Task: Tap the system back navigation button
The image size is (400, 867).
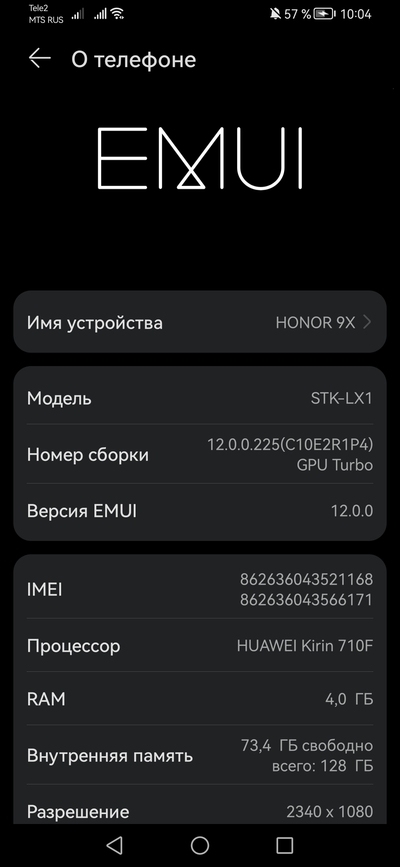Action: click(114, 844)
